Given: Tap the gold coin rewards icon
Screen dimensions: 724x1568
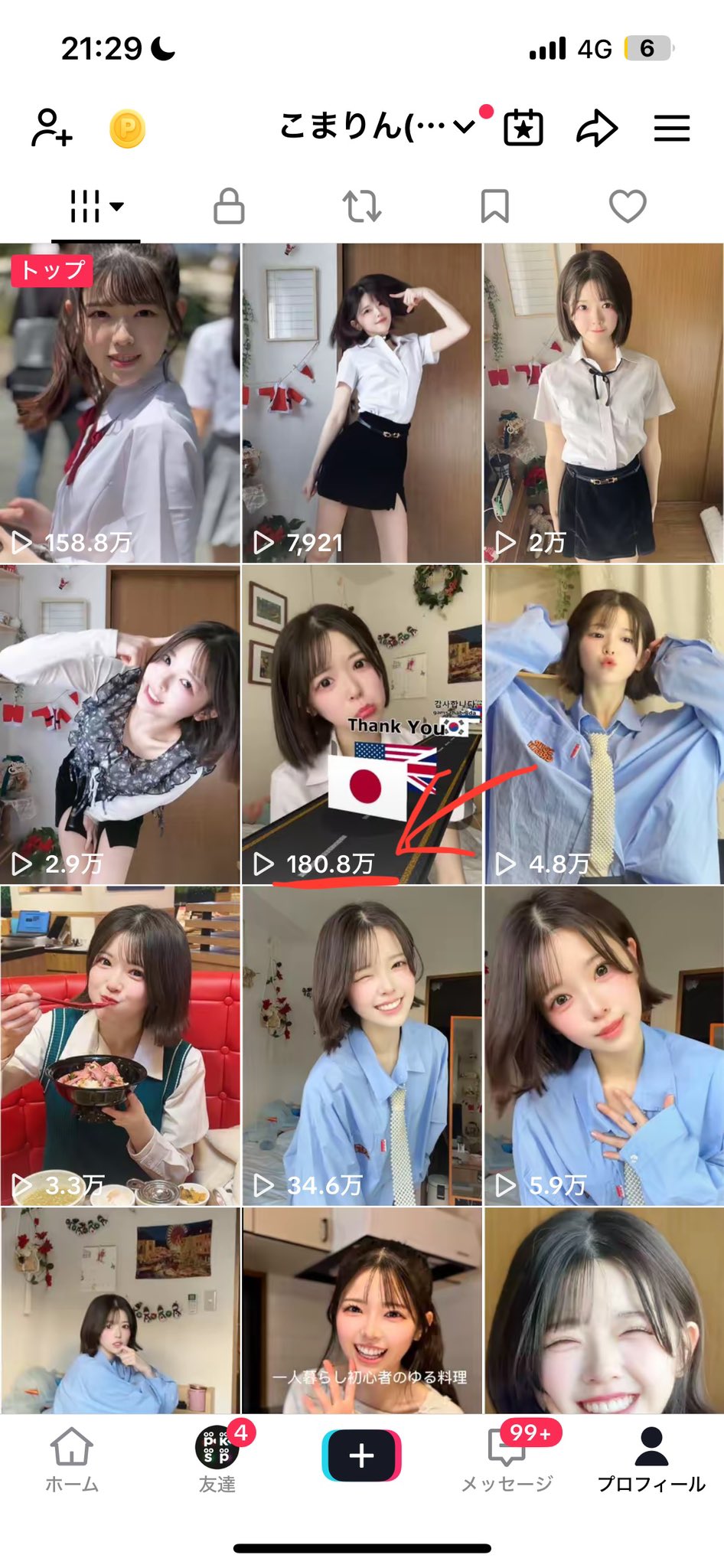Looking at the screenshot, I should coord(127,129).
